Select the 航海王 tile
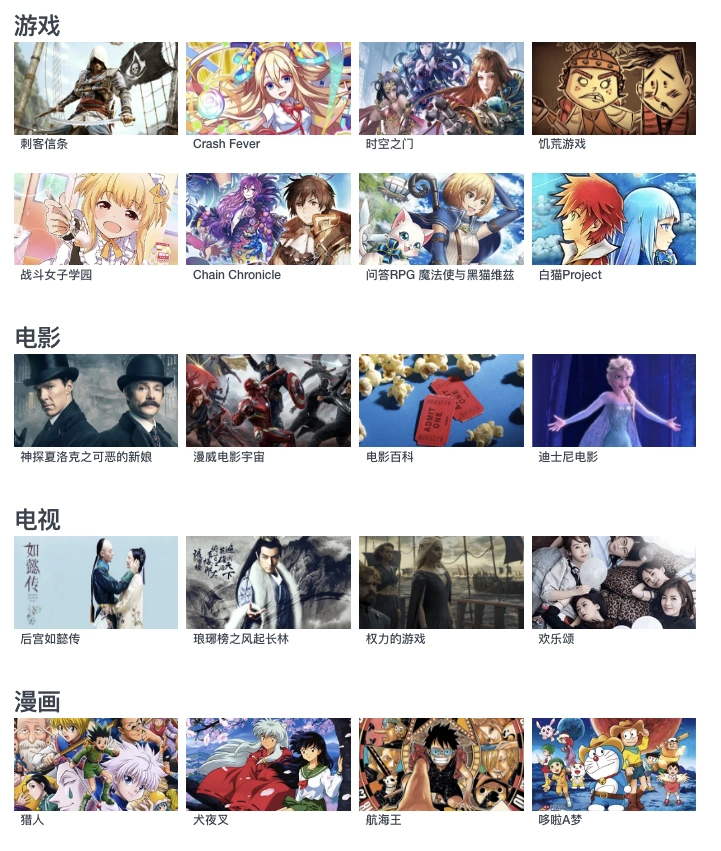The width and height of the screenshot is (721, 851). [x=441, y=764]
